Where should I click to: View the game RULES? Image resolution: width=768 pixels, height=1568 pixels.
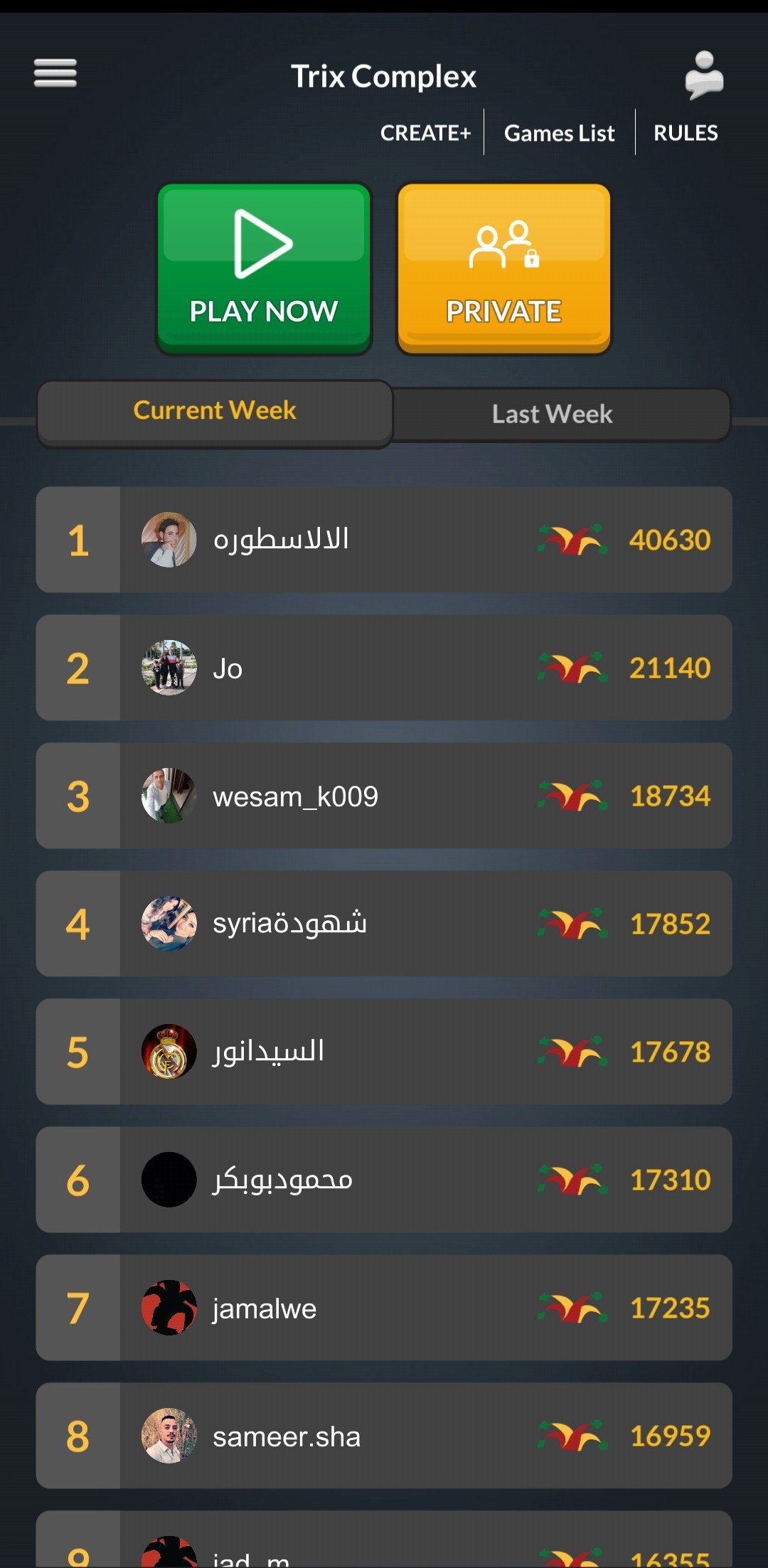pos(686,133)
